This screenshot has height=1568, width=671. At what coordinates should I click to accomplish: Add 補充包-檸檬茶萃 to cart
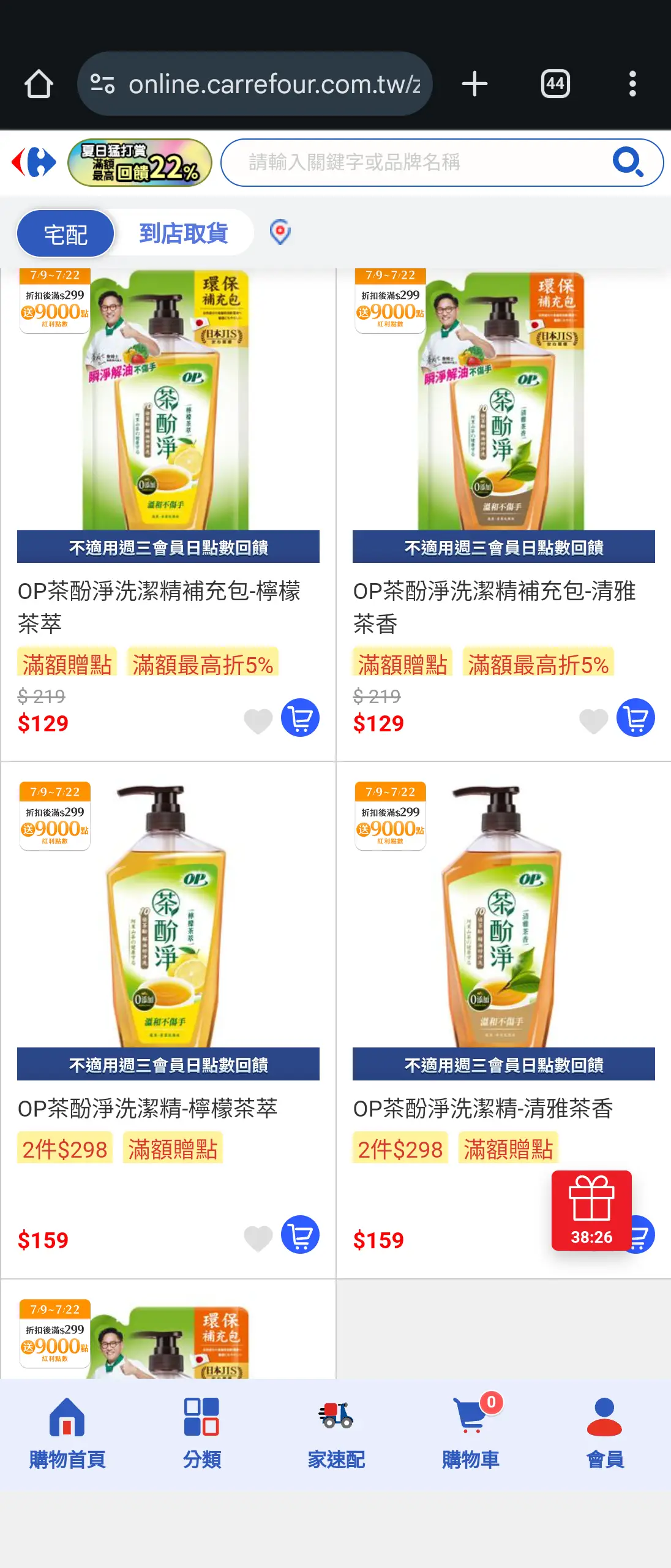[300, 718]
